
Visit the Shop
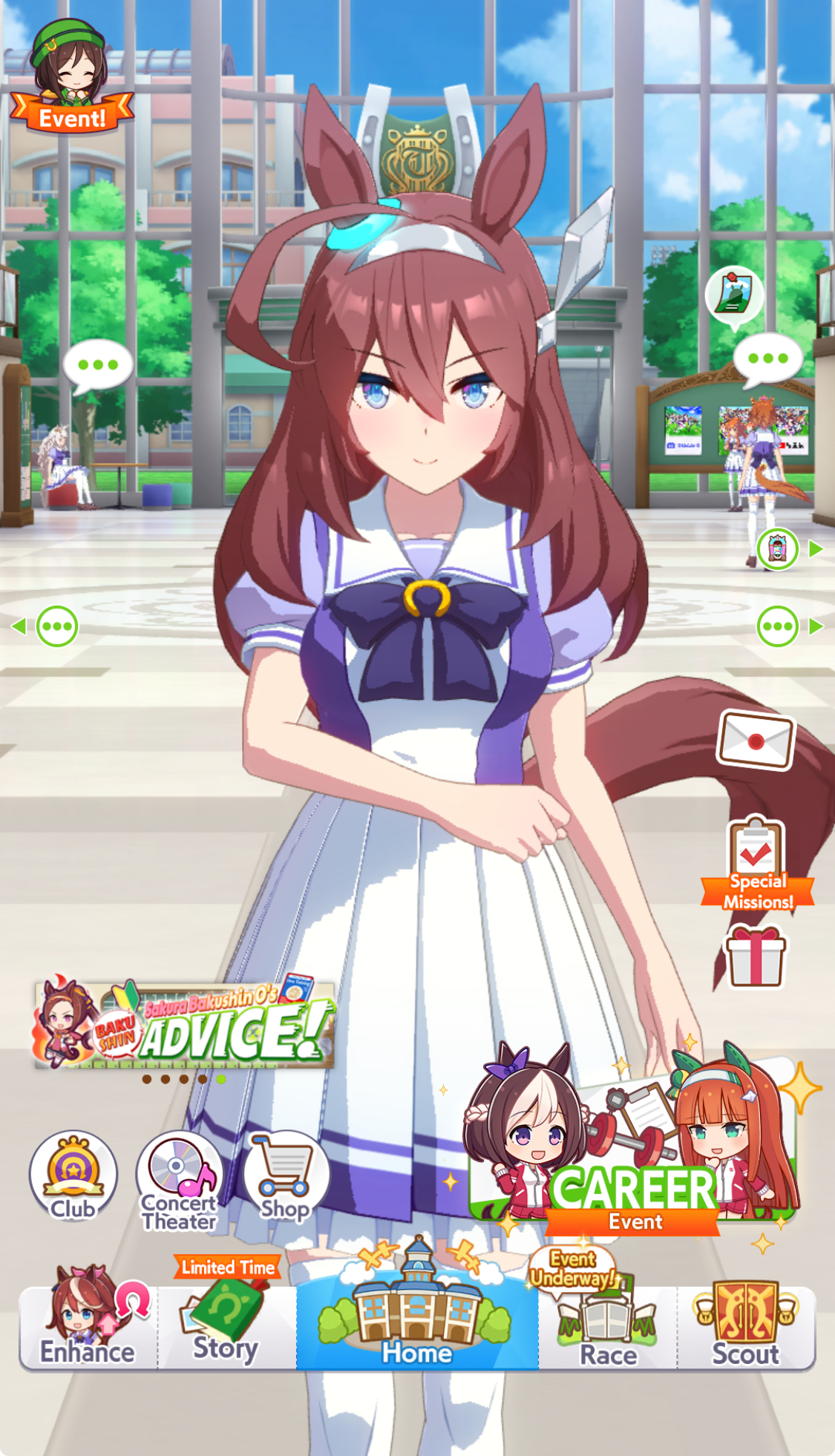pos(286,1176)
